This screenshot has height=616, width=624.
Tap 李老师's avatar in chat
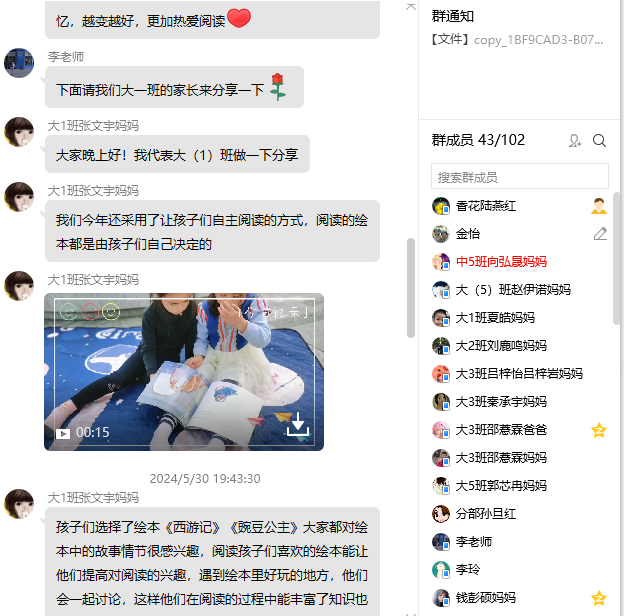pos(19,63)
